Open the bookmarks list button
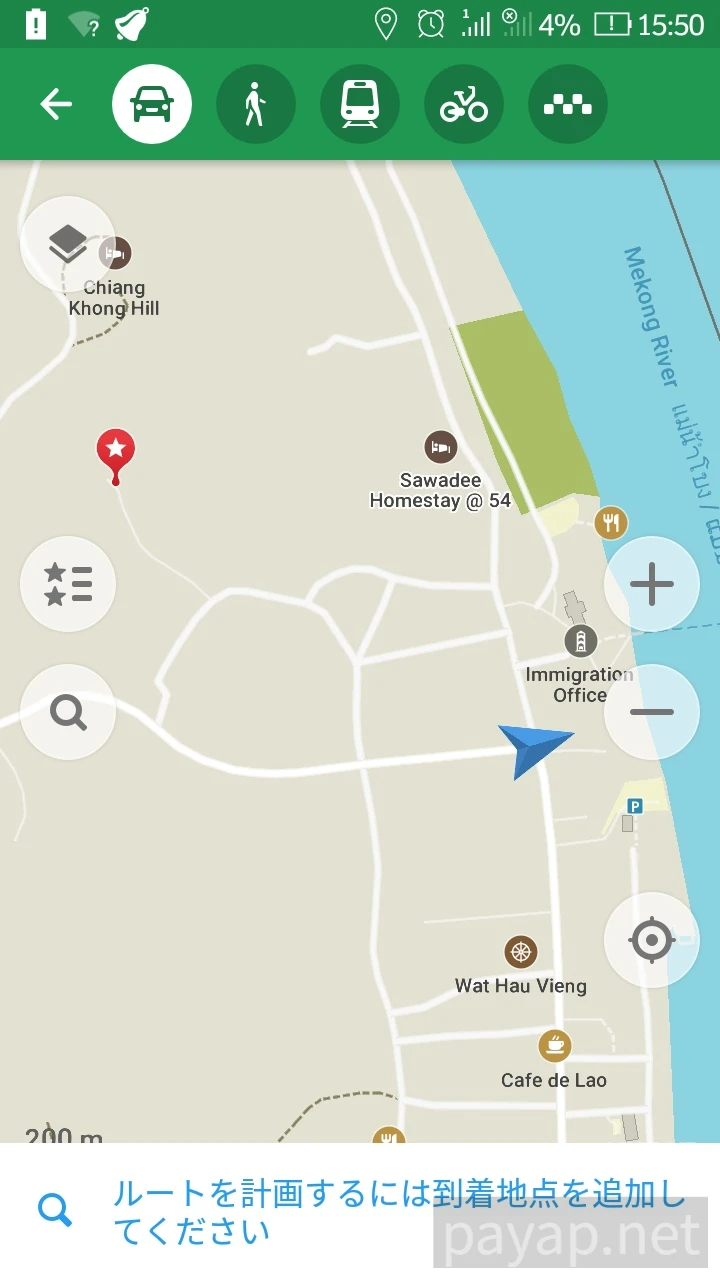 pyautogui.click(x=68, y=584)
